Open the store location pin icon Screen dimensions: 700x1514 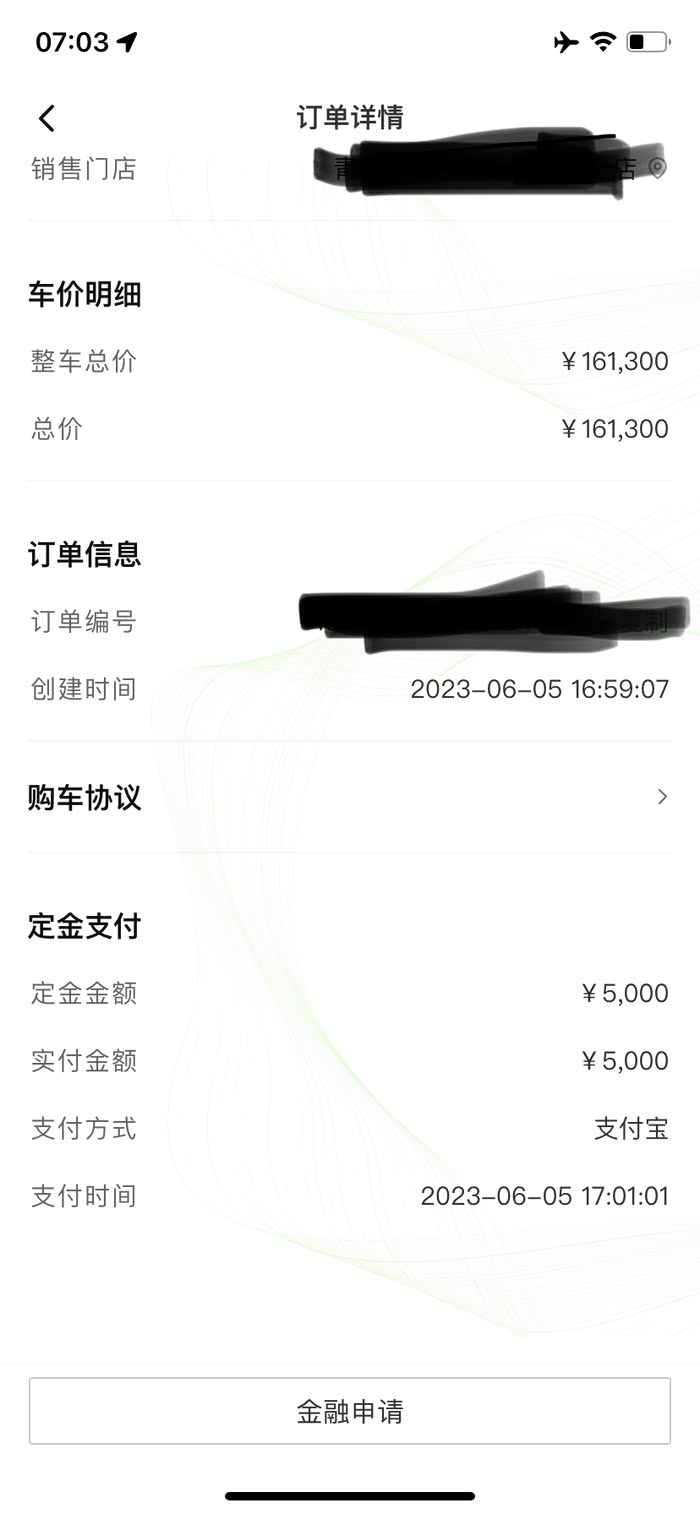[x=657, y=168]
